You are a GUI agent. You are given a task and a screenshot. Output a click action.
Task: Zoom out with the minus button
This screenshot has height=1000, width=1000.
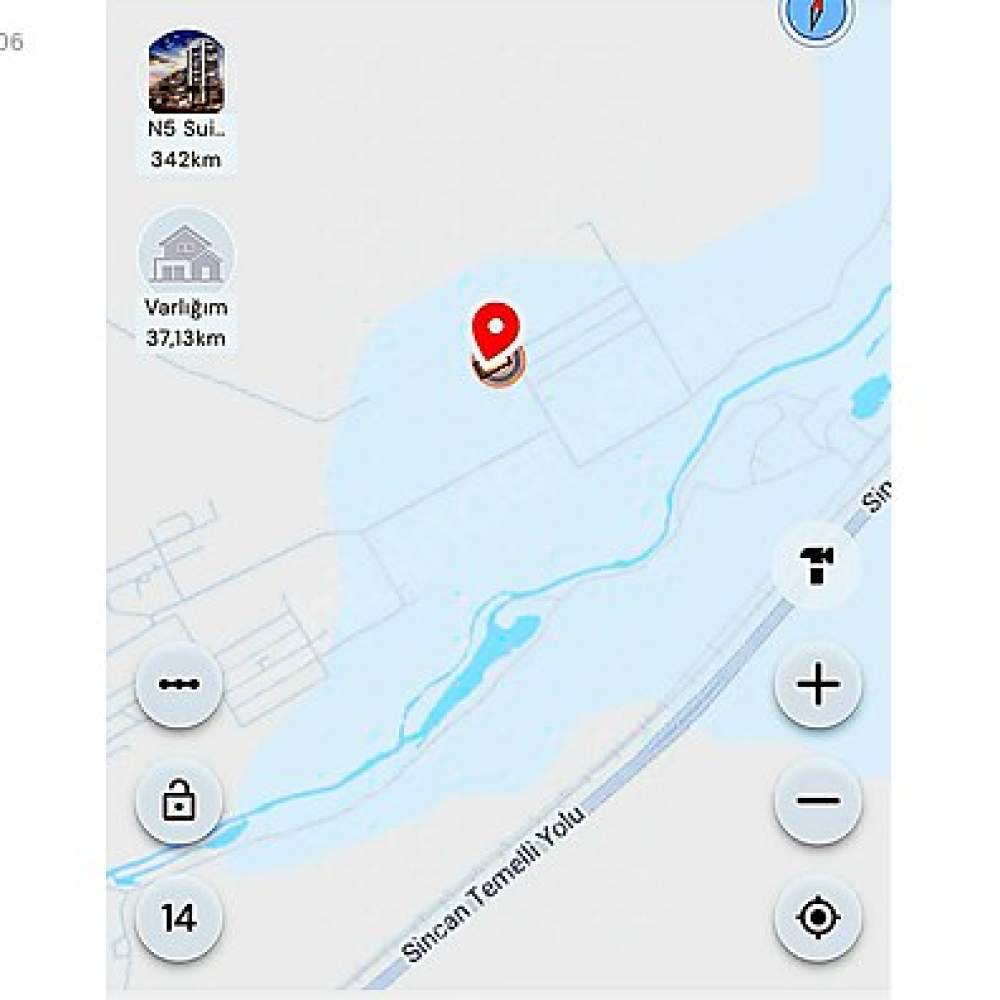(x=817, y=801)
